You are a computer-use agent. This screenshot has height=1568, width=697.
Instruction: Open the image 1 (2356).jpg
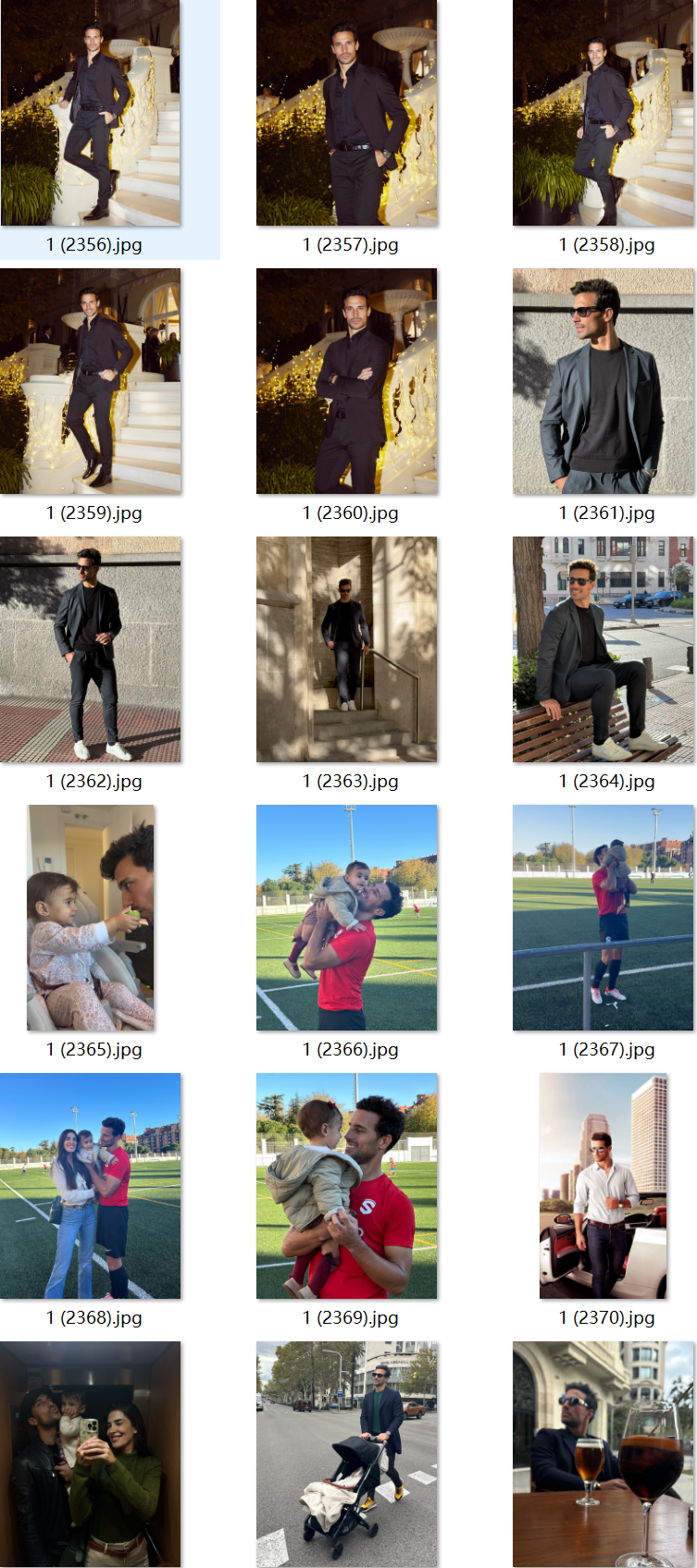(x=91, y=113)
